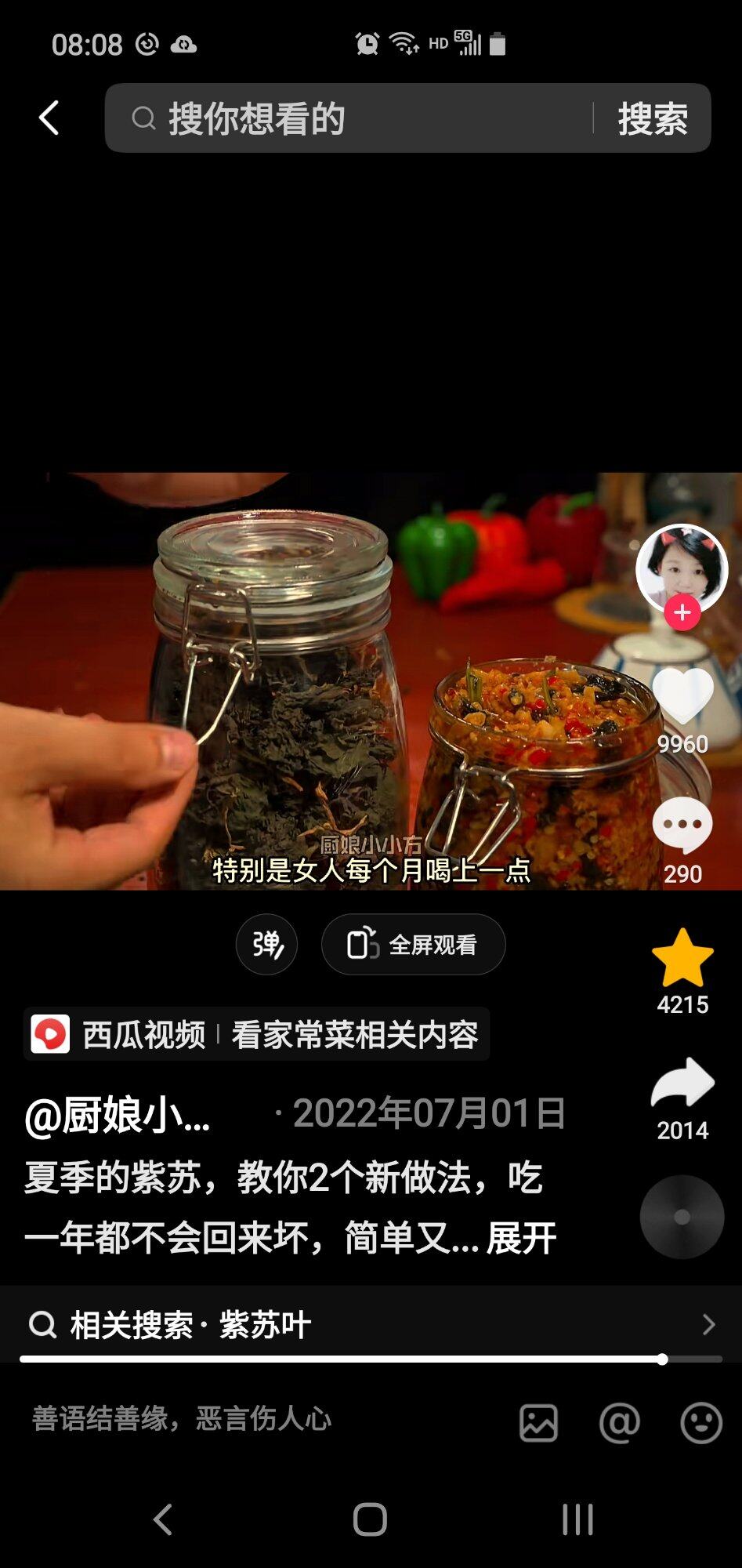Open the emoji picker
This screenshot has width=742, height=1568.
(701, 1422)
